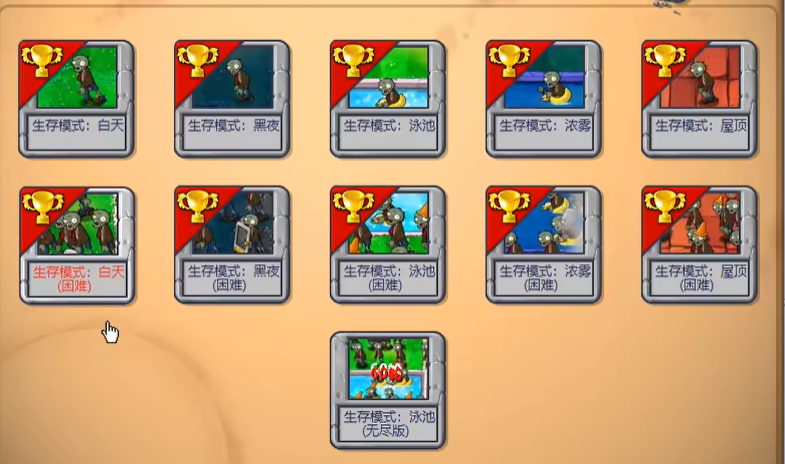785x464 pixels.
Task: Open 生存模式：白天 level card
Action: (77, 99)
